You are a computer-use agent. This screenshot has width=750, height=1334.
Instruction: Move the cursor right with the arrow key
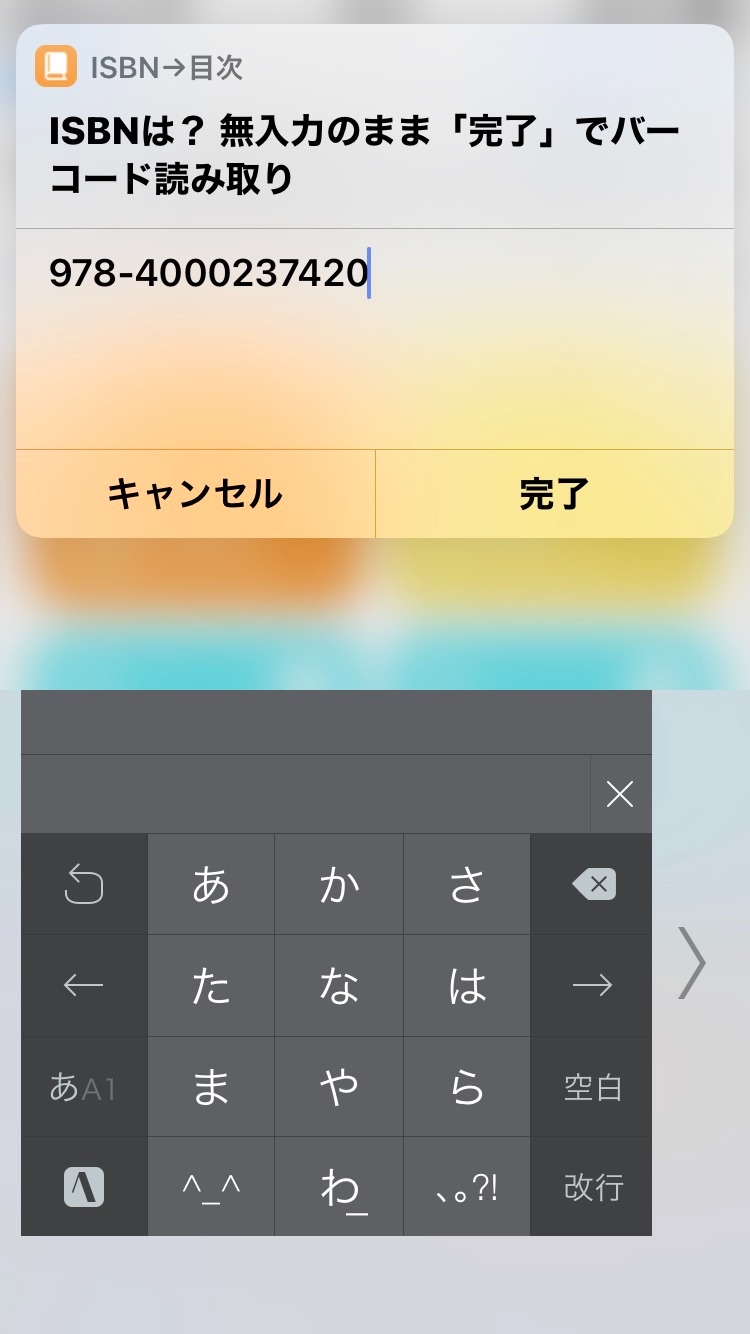[x=594, y=985]
